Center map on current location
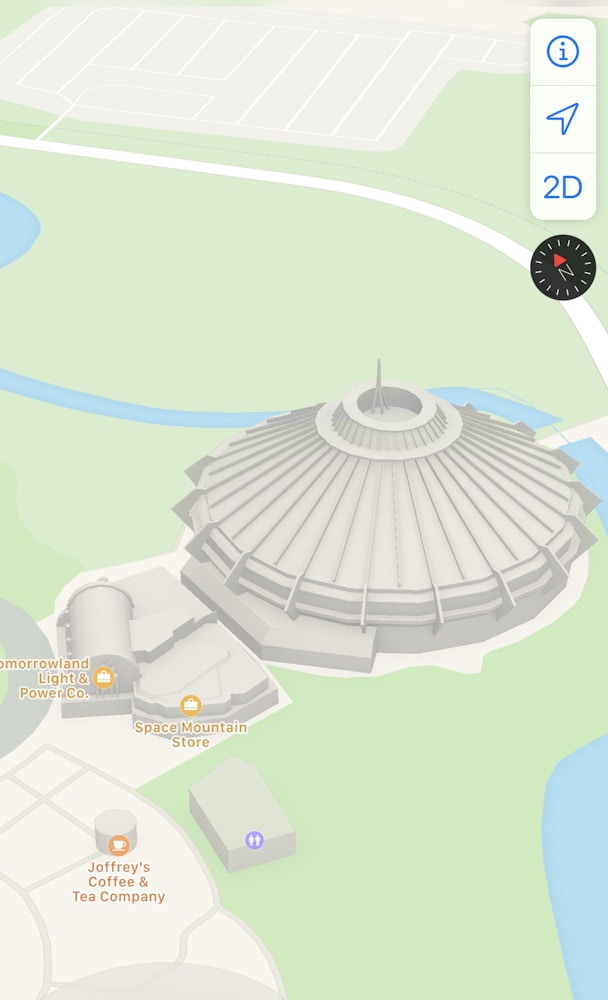 coord(563,119)
